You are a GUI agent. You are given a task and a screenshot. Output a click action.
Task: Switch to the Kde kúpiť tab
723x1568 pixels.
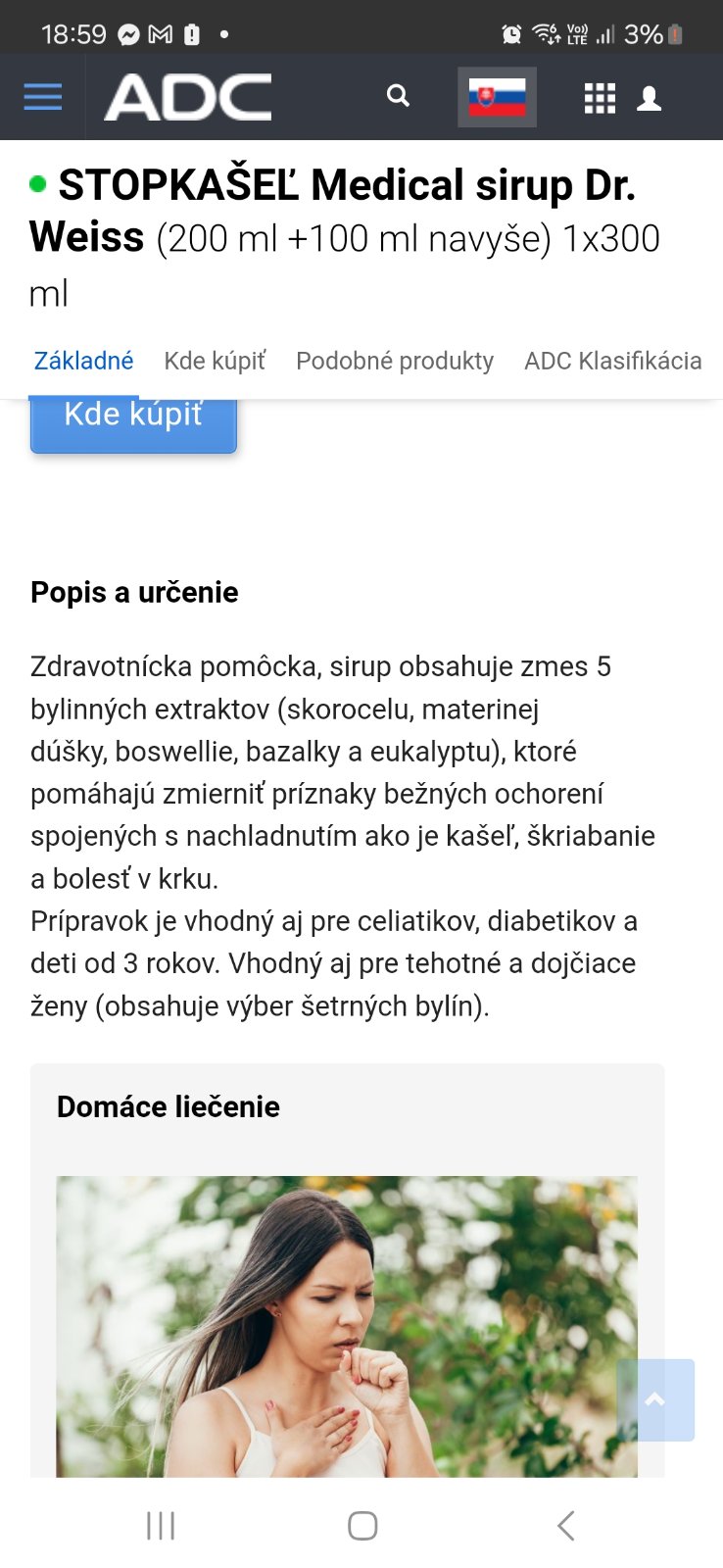(215, 361)
